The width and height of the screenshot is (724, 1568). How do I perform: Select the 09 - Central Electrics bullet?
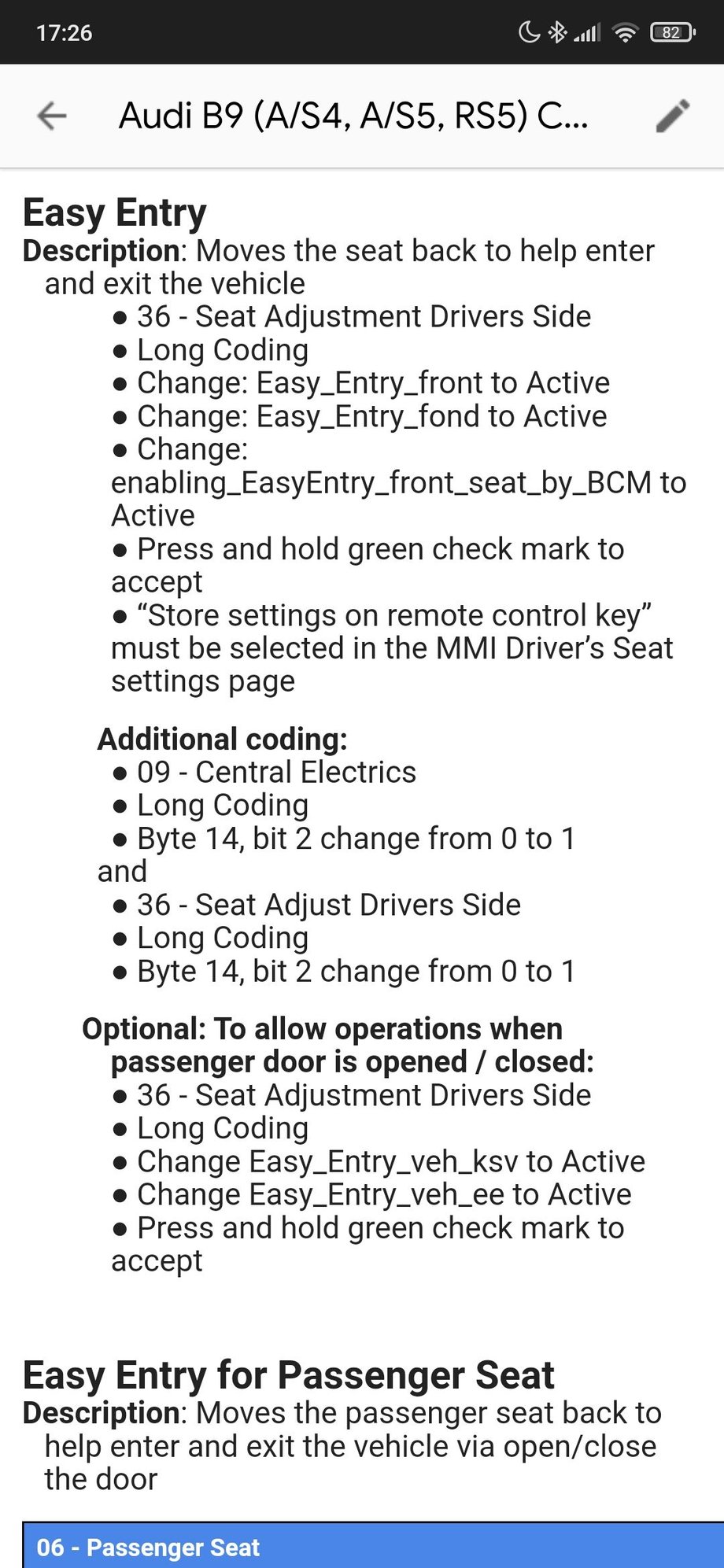275,772
